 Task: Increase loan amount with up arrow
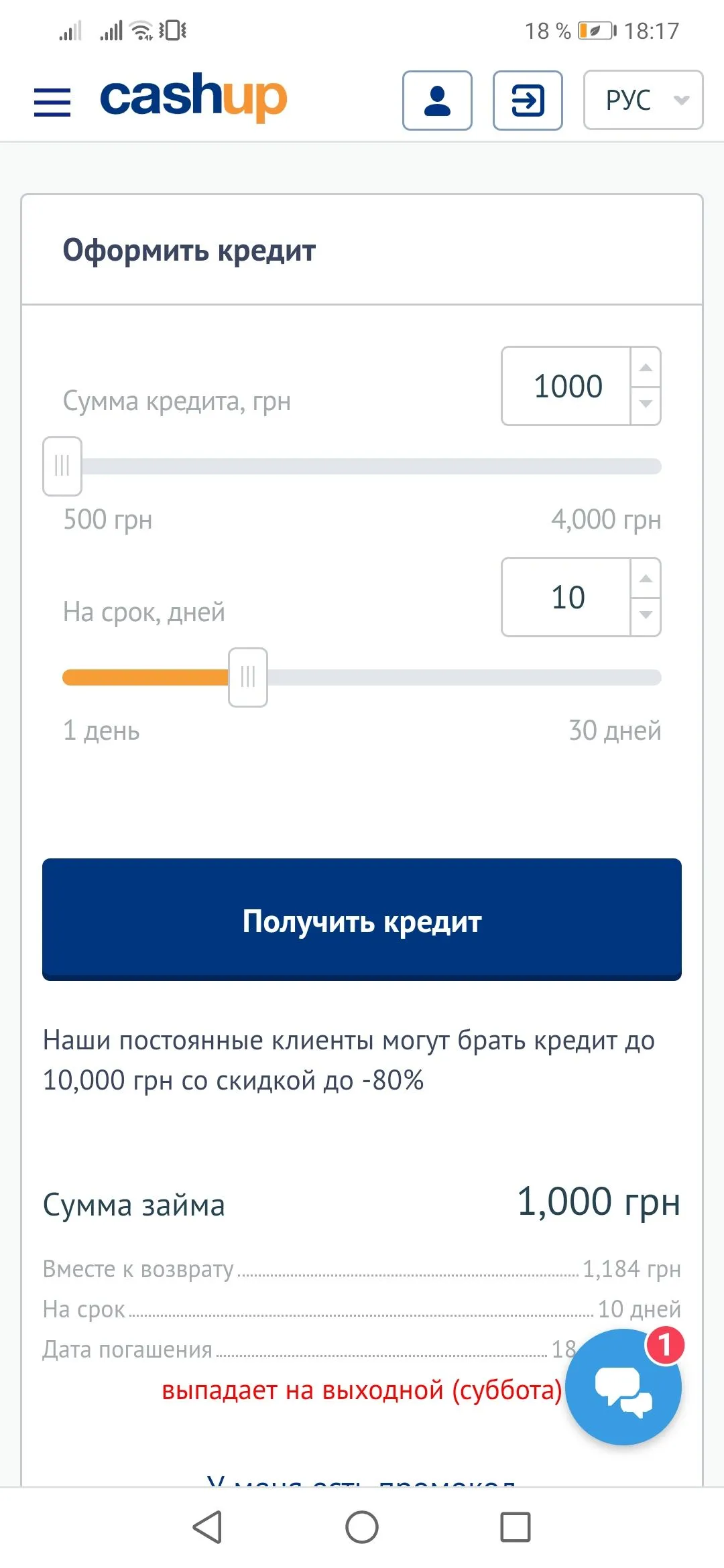click(x=646, y=368)
